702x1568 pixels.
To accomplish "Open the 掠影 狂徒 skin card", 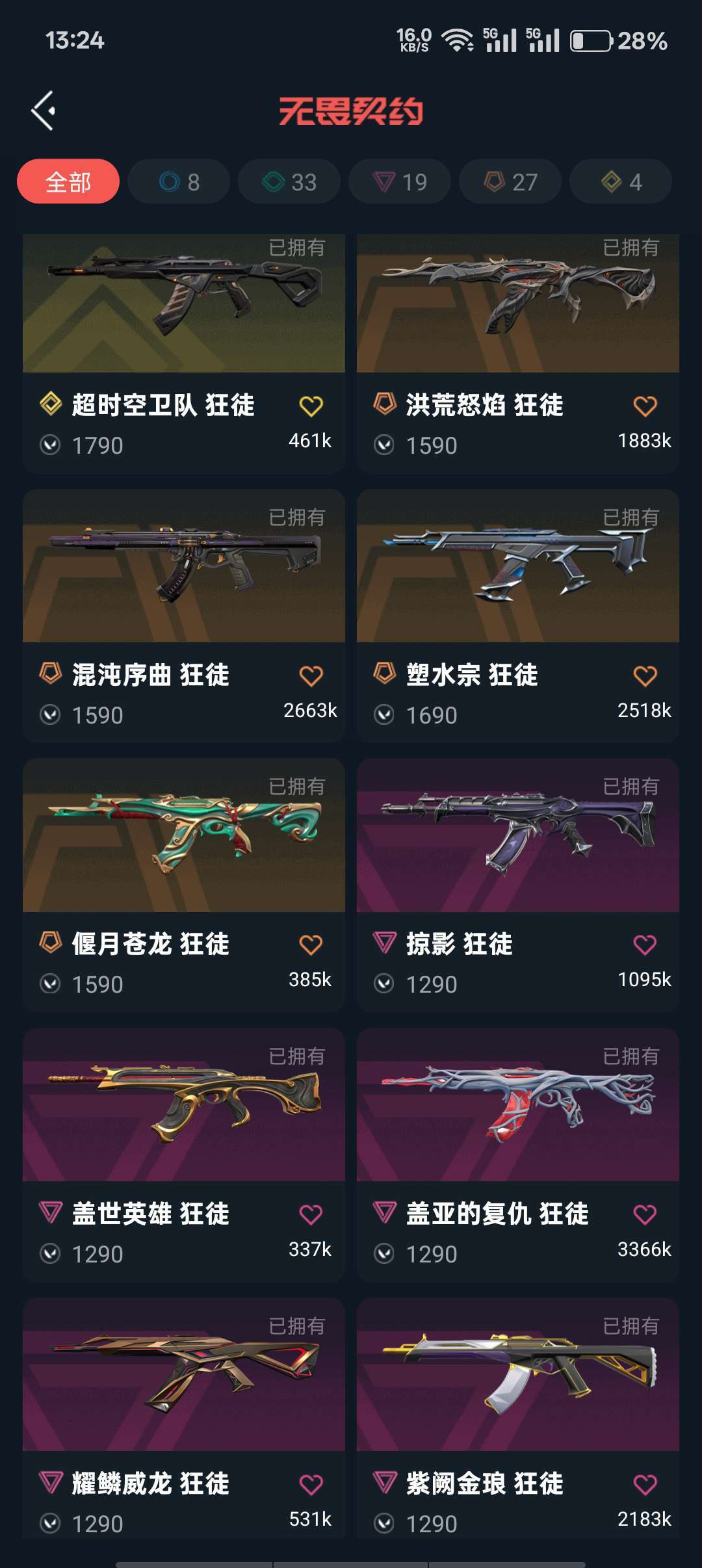I will click(518, 885).
